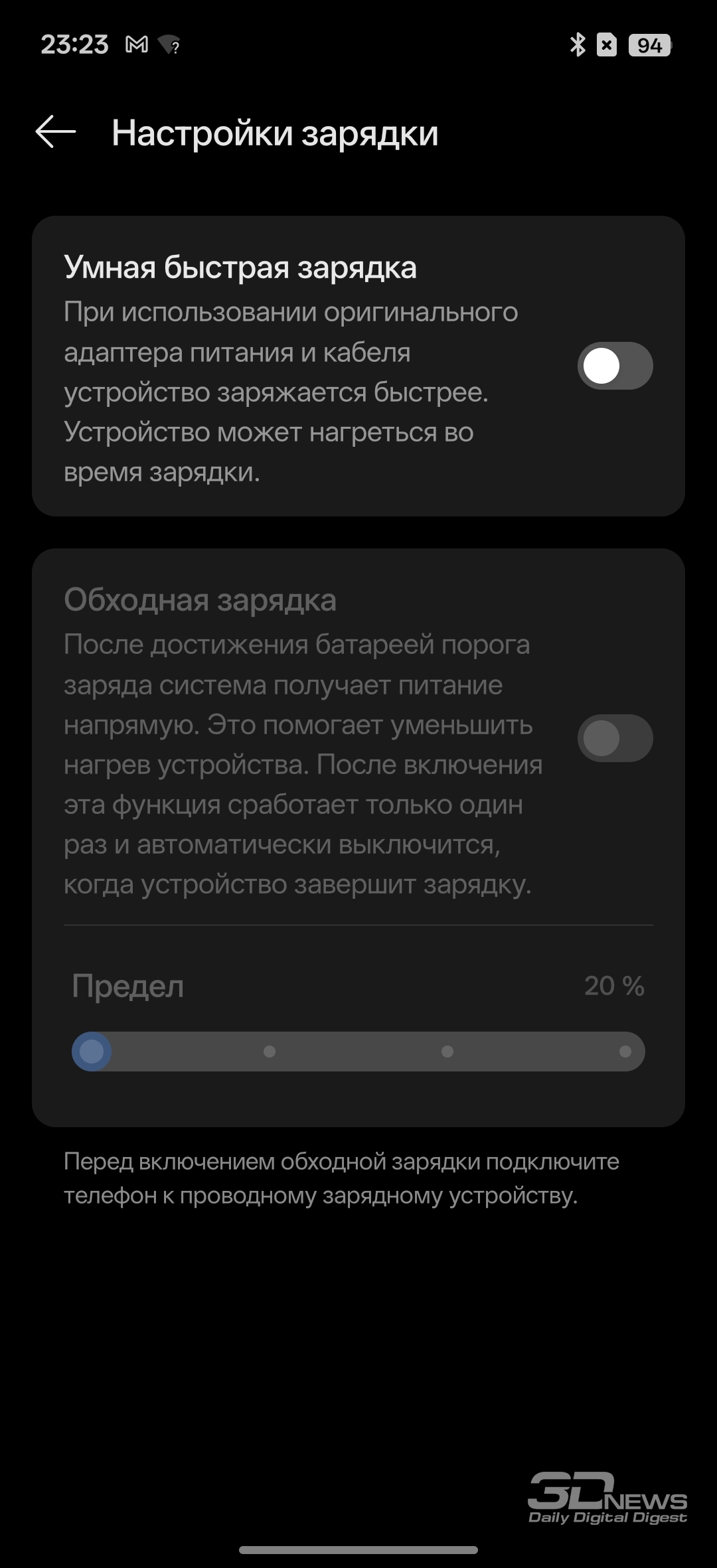Tap the Предел slider handle at 20 %
The width and height of the screenshot is (717, 1568).
(x=92, y=1051)
